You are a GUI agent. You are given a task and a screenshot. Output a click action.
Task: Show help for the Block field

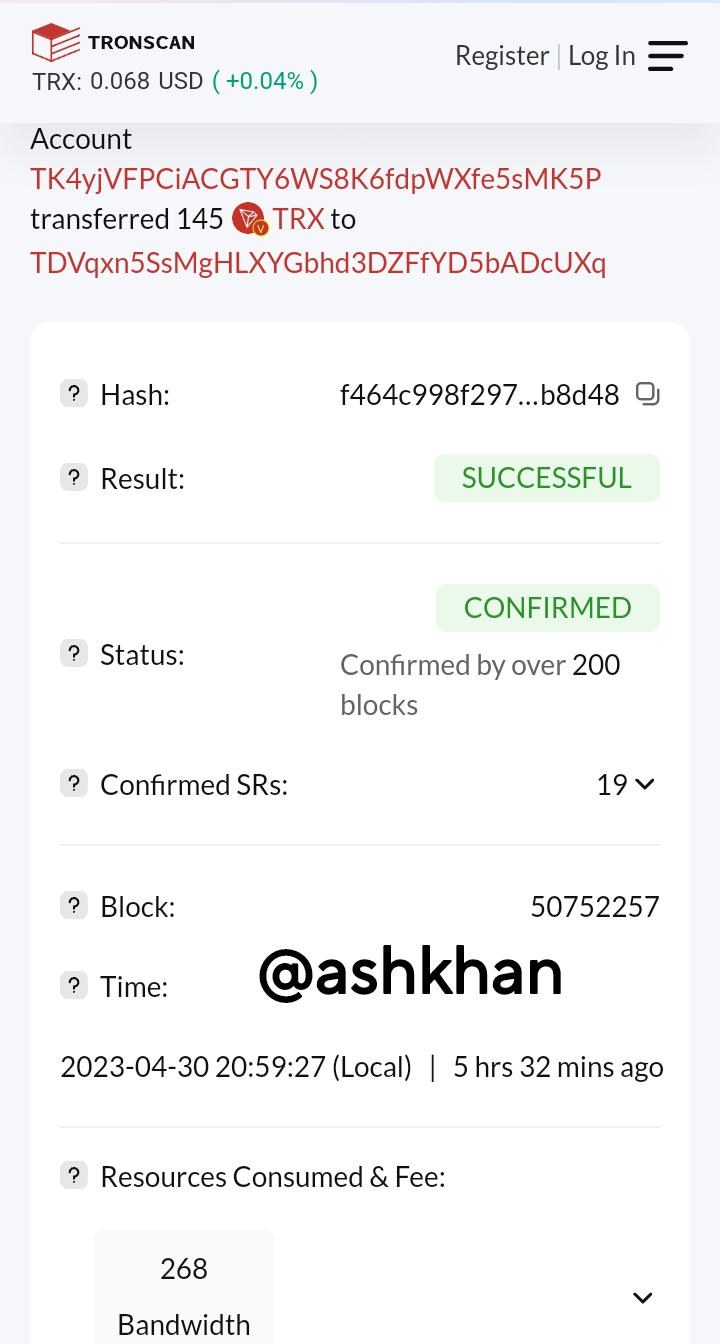click(73, 906)
